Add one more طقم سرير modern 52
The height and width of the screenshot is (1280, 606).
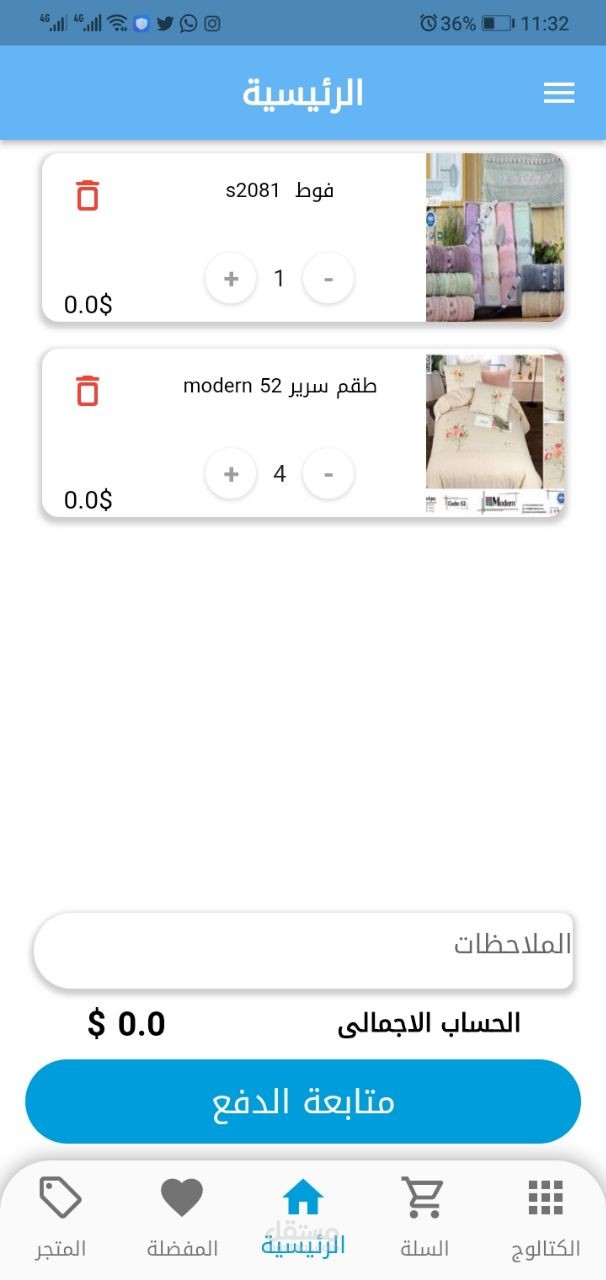click(x=231, y=473)
